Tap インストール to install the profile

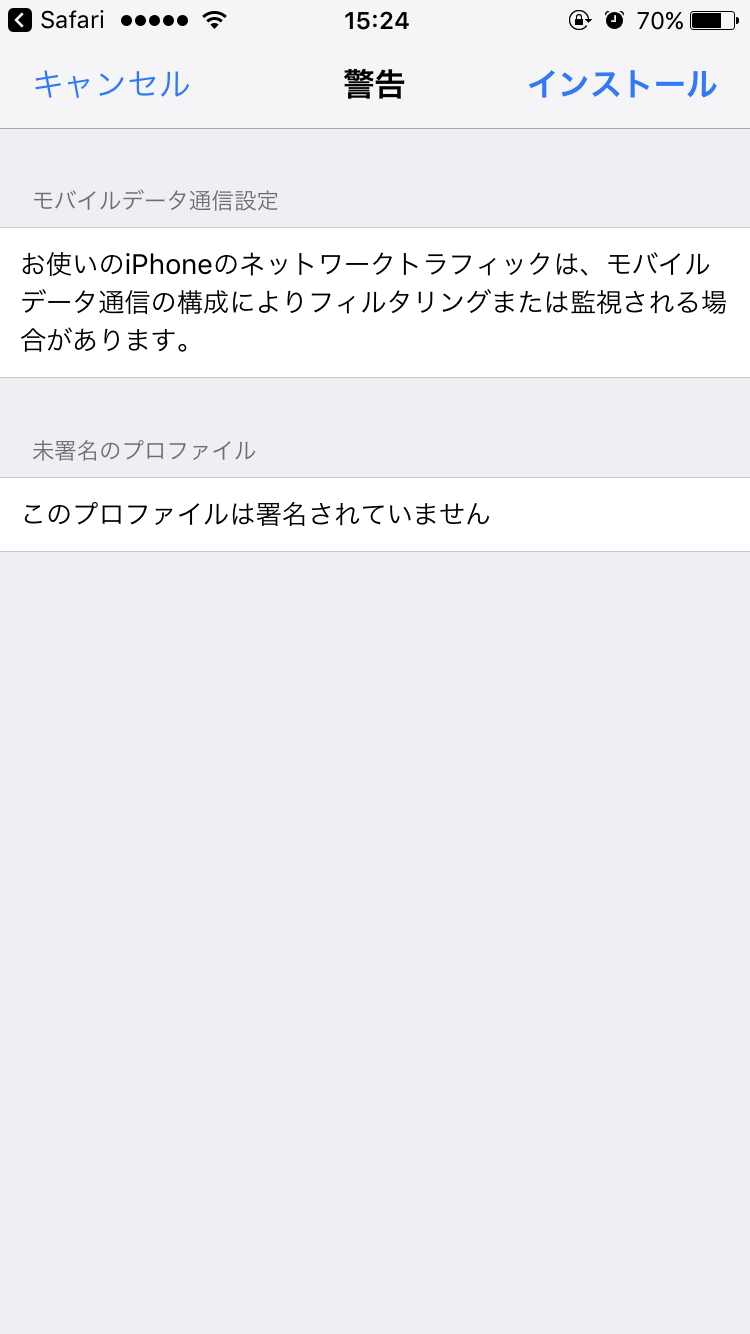(621, 84)
